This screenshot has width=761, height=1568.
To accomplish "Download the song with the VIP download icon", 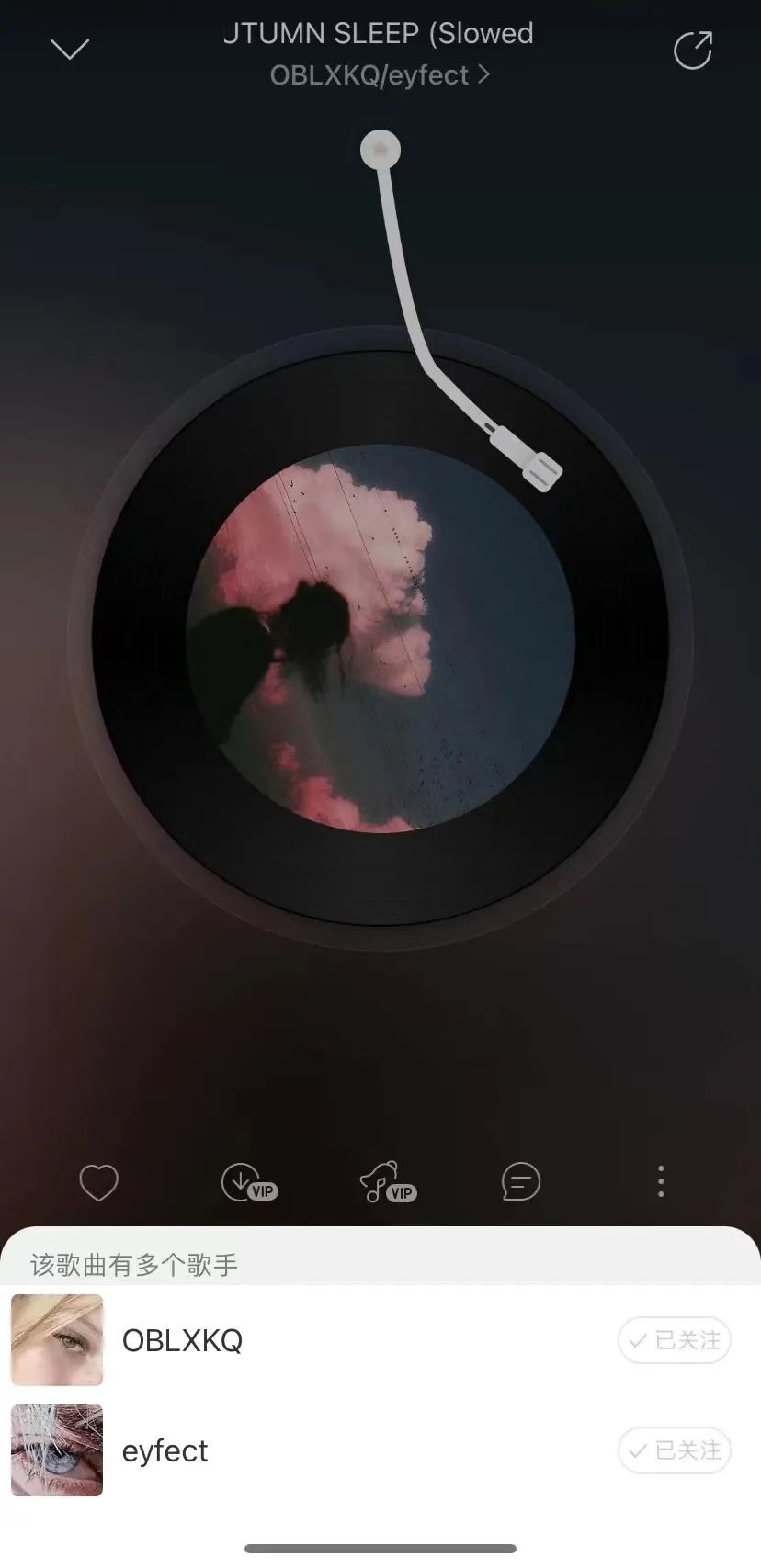I will [x=247, y=1182].
